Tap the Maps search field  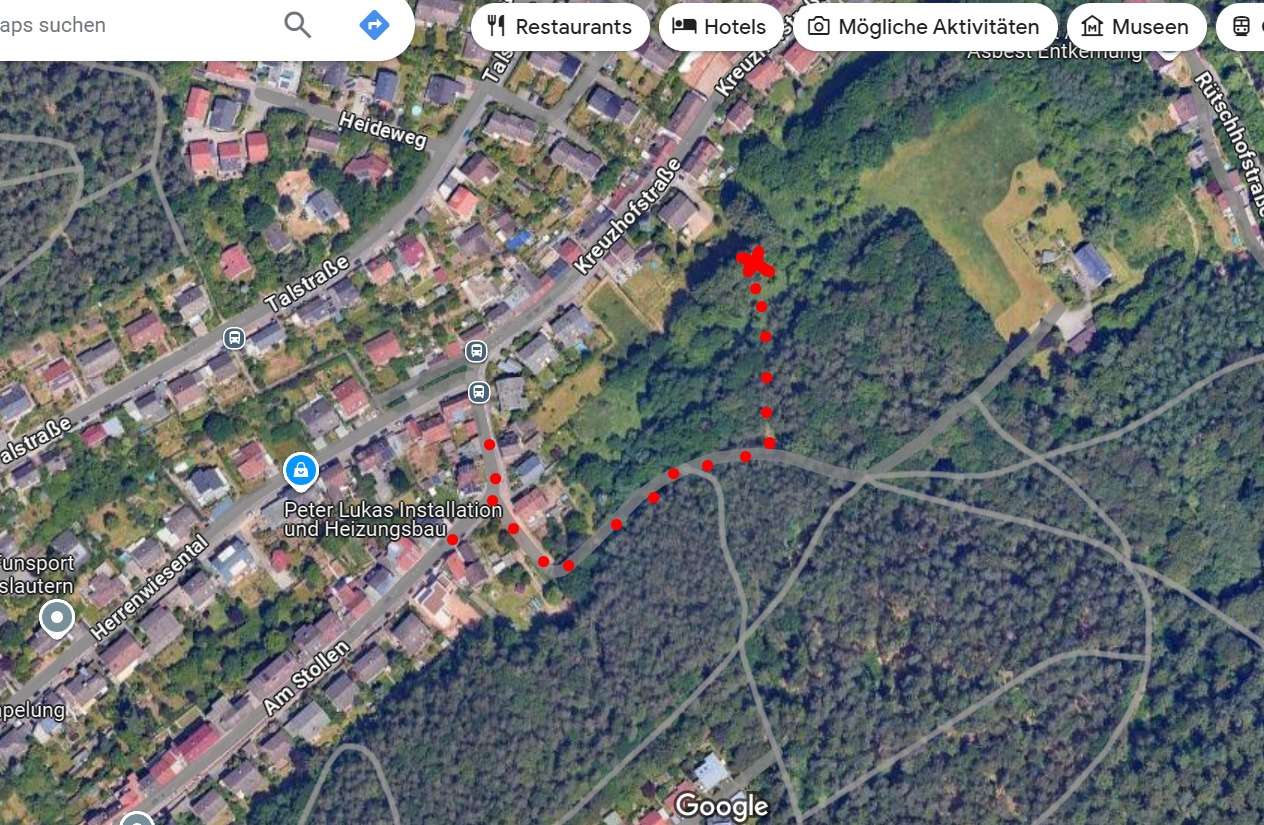pyautogui.click(x=130, y=25)
